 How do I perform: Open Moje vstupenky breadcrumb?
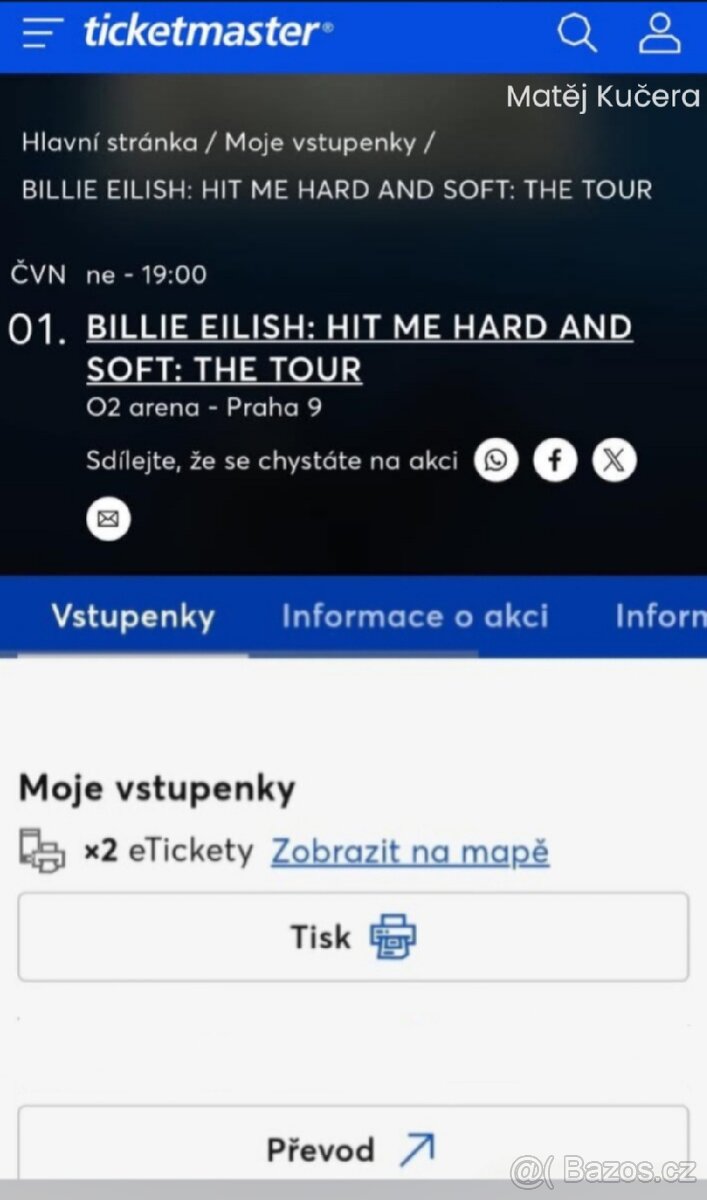pyautogui.click(x=320, y=142)
